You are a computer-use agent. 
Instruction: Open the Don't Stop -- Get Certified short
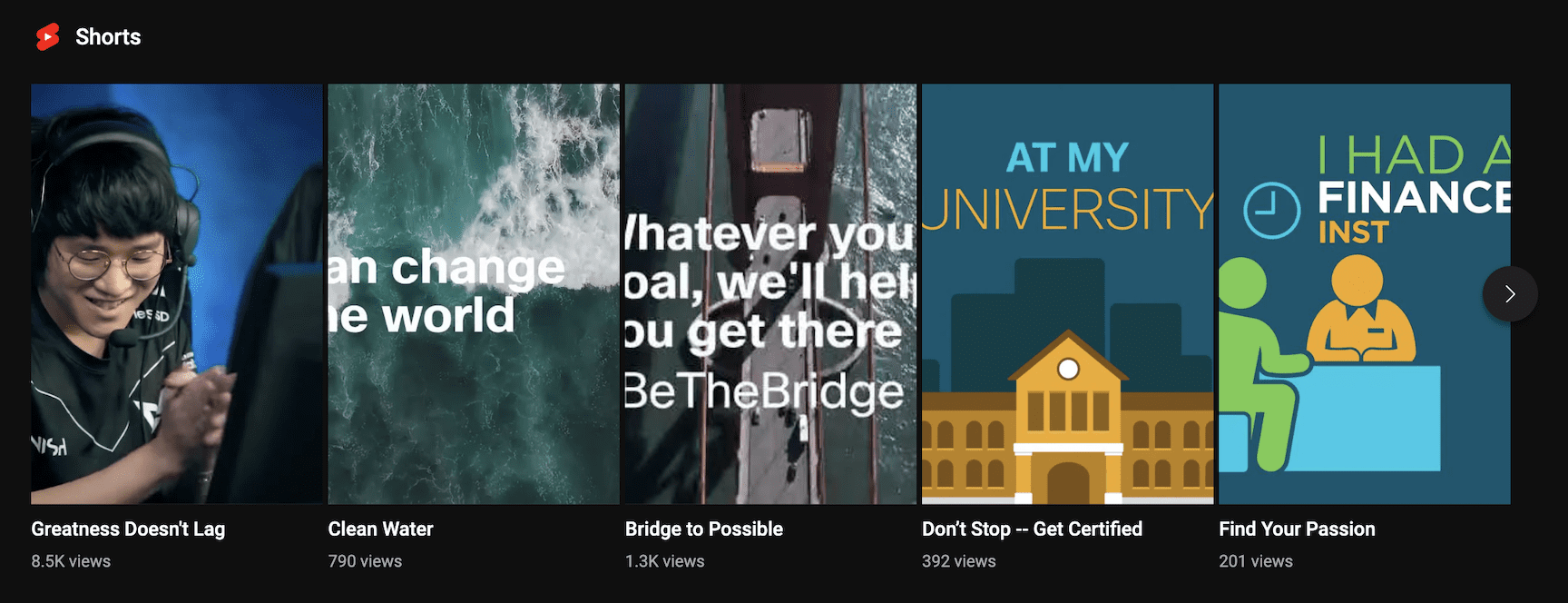point(1067,293)
